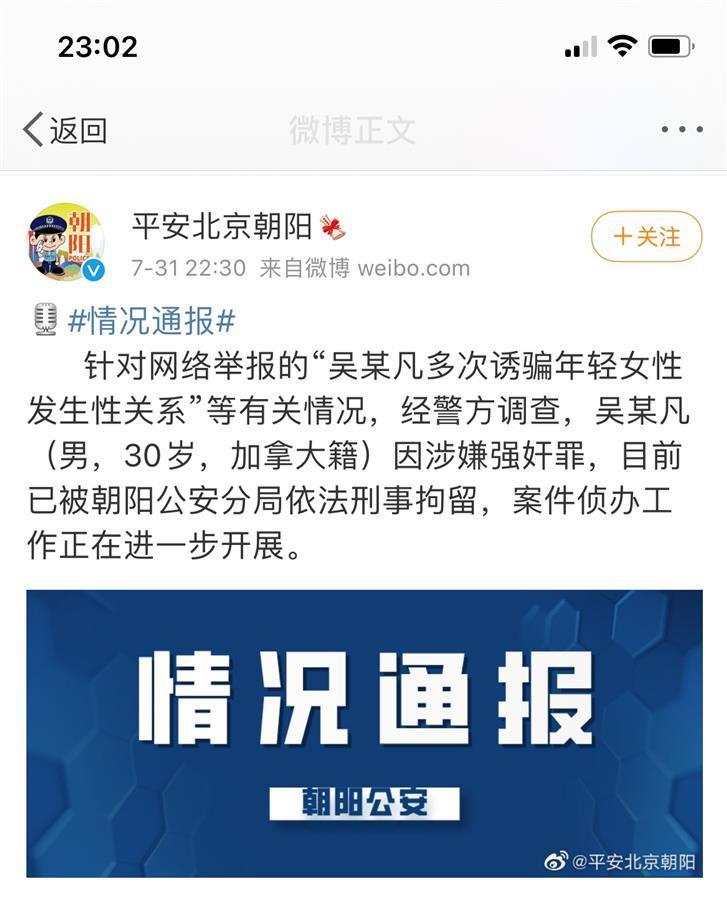Open the 平安北京朝阳 account name
The height and width of the screenshot is (900, 727).
[x=222, y=227]
